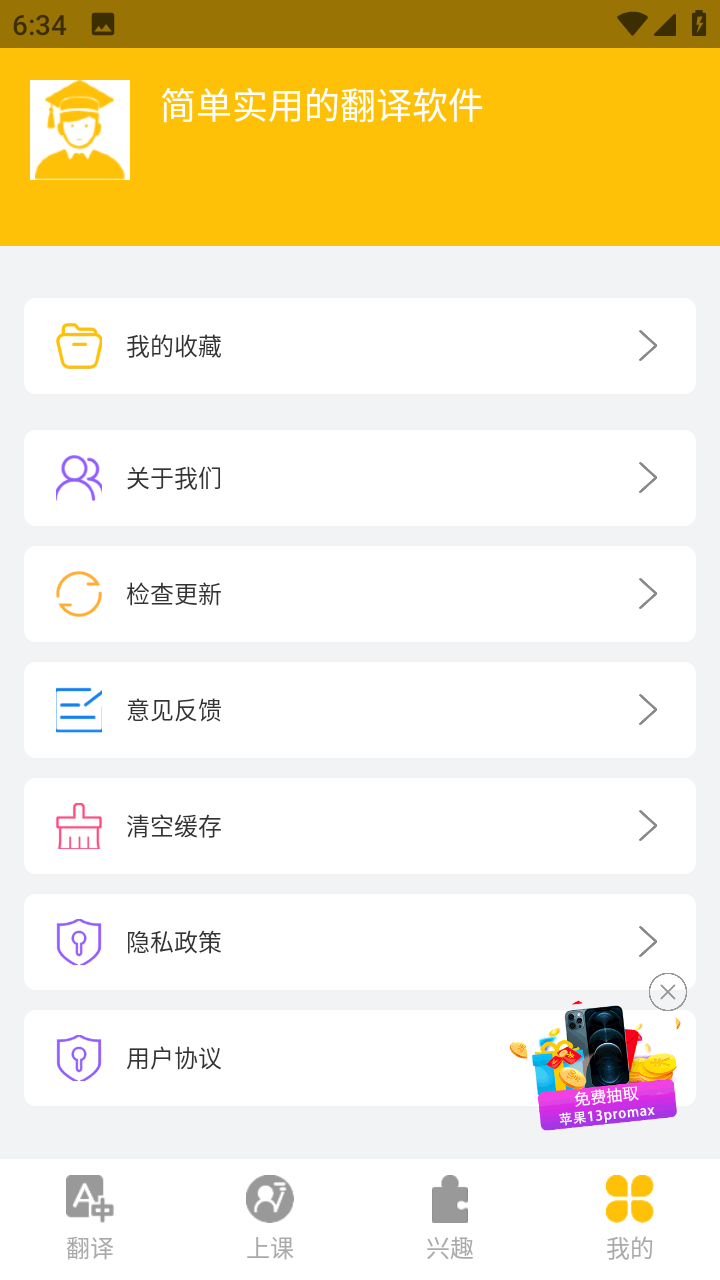Click the graduate avatar image at top
720x1280 pixels.
click(x=80, y=130)
